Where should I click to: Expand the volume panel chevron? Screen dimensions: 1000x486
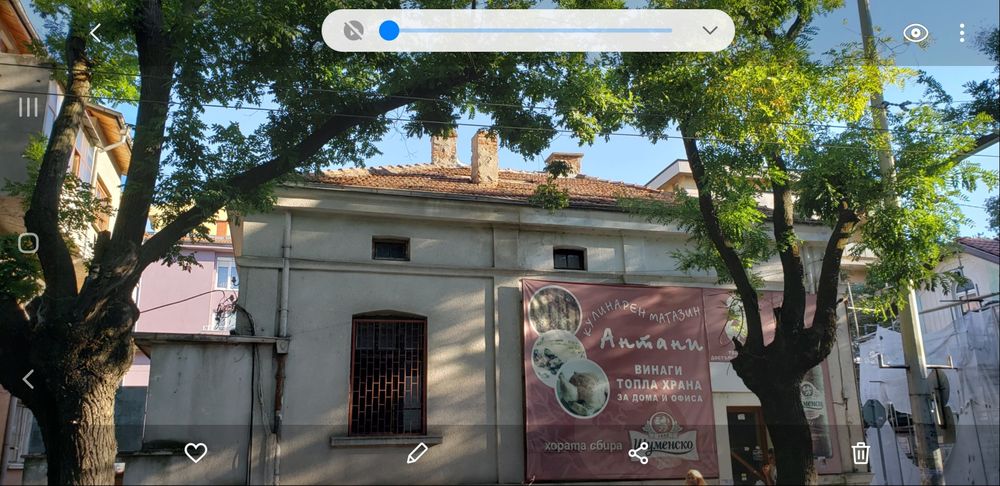[x=709, y=31]
